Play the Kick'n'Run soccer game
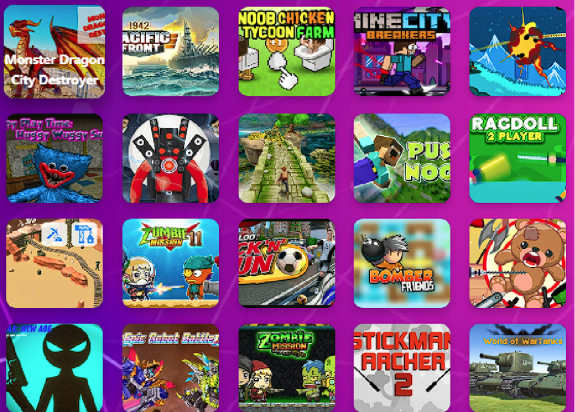Screen dimensions: 575x412 [x=287, y=263]
